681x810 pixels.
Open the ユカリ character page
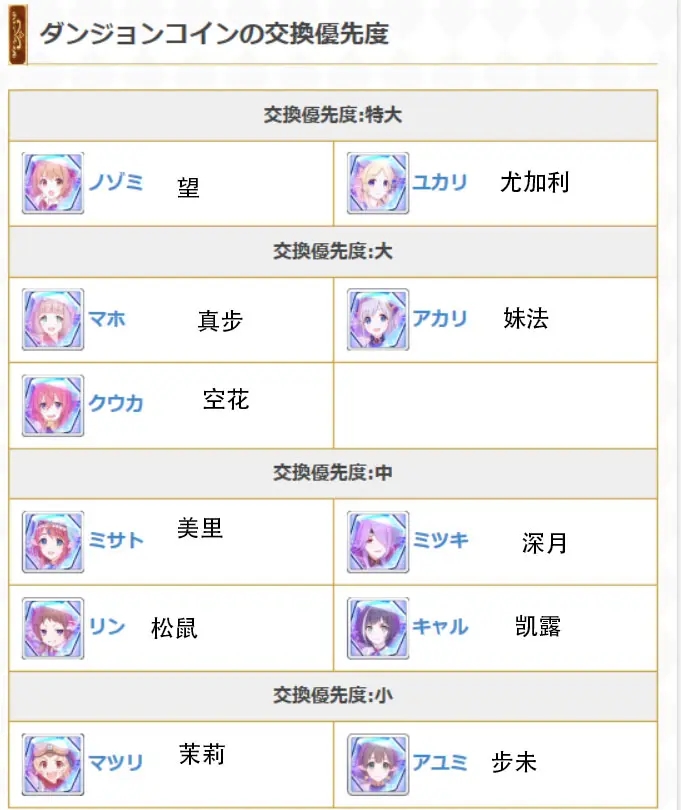click(x=440, y=183)
